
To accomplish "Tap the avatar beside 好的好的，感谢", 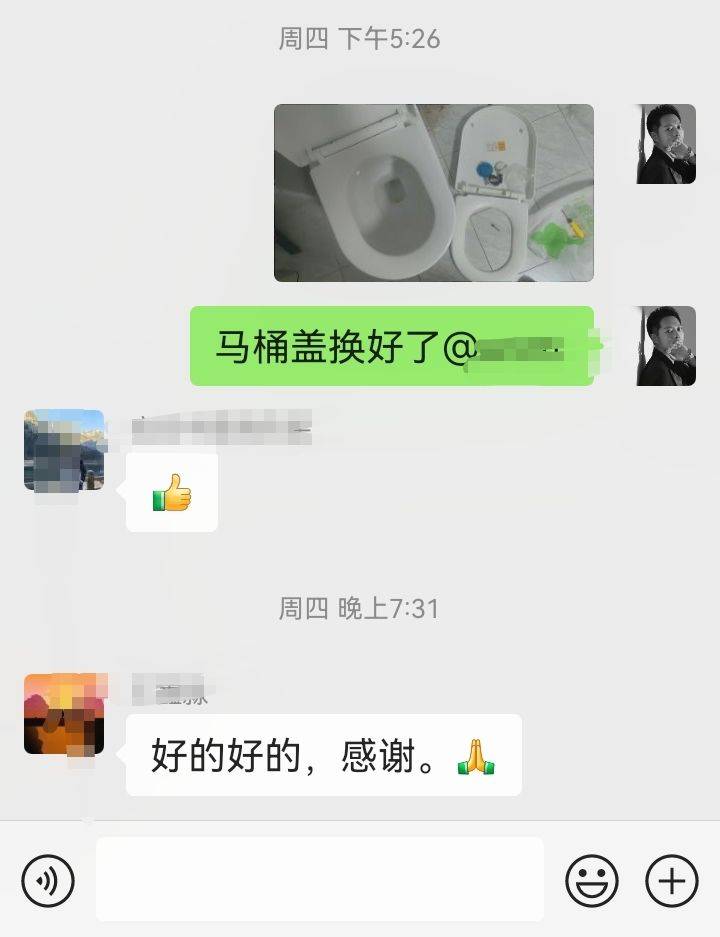I will point(63,714).
